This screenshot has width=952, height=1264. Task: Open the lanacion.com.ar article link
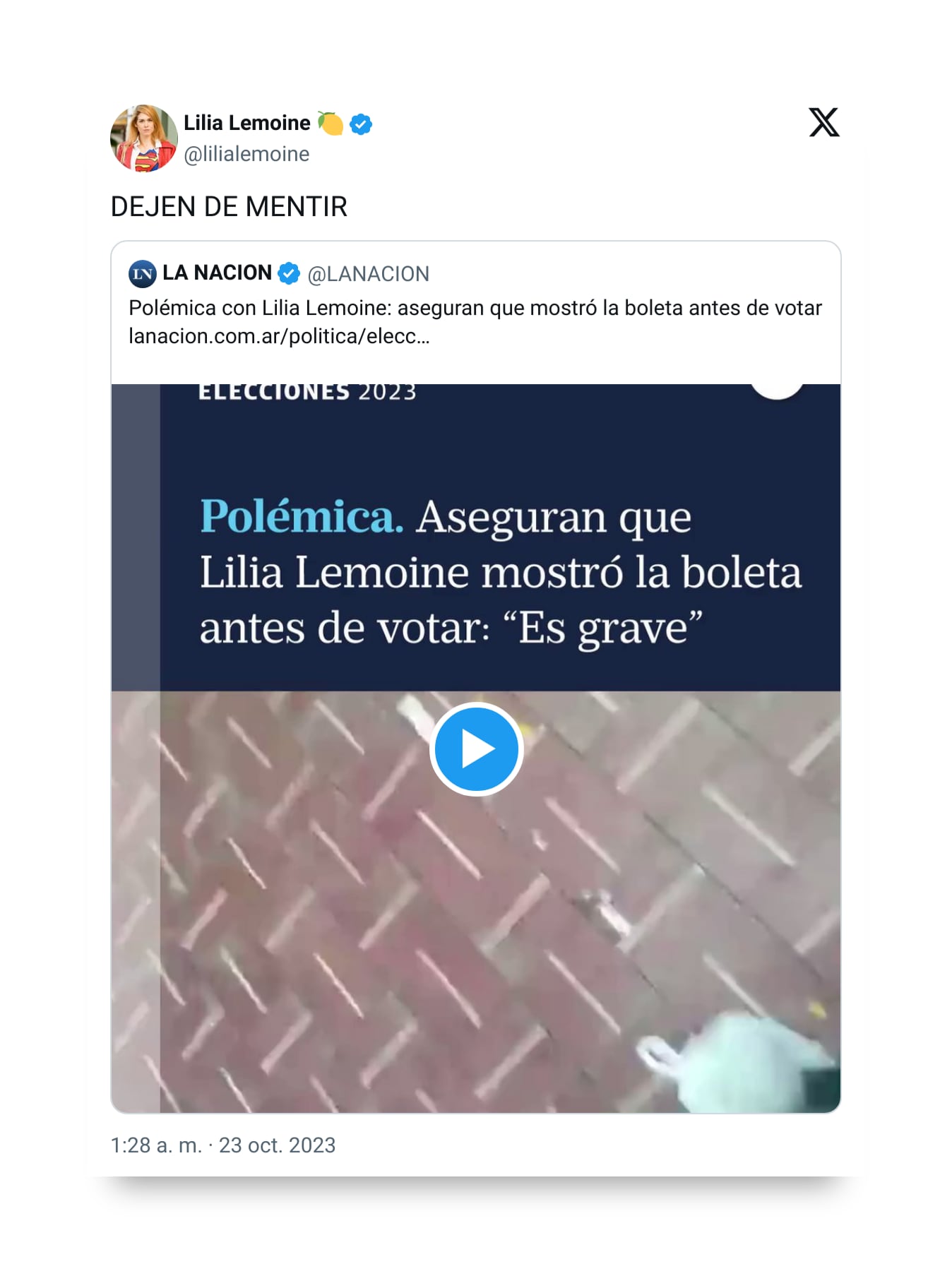click(279, 336)
